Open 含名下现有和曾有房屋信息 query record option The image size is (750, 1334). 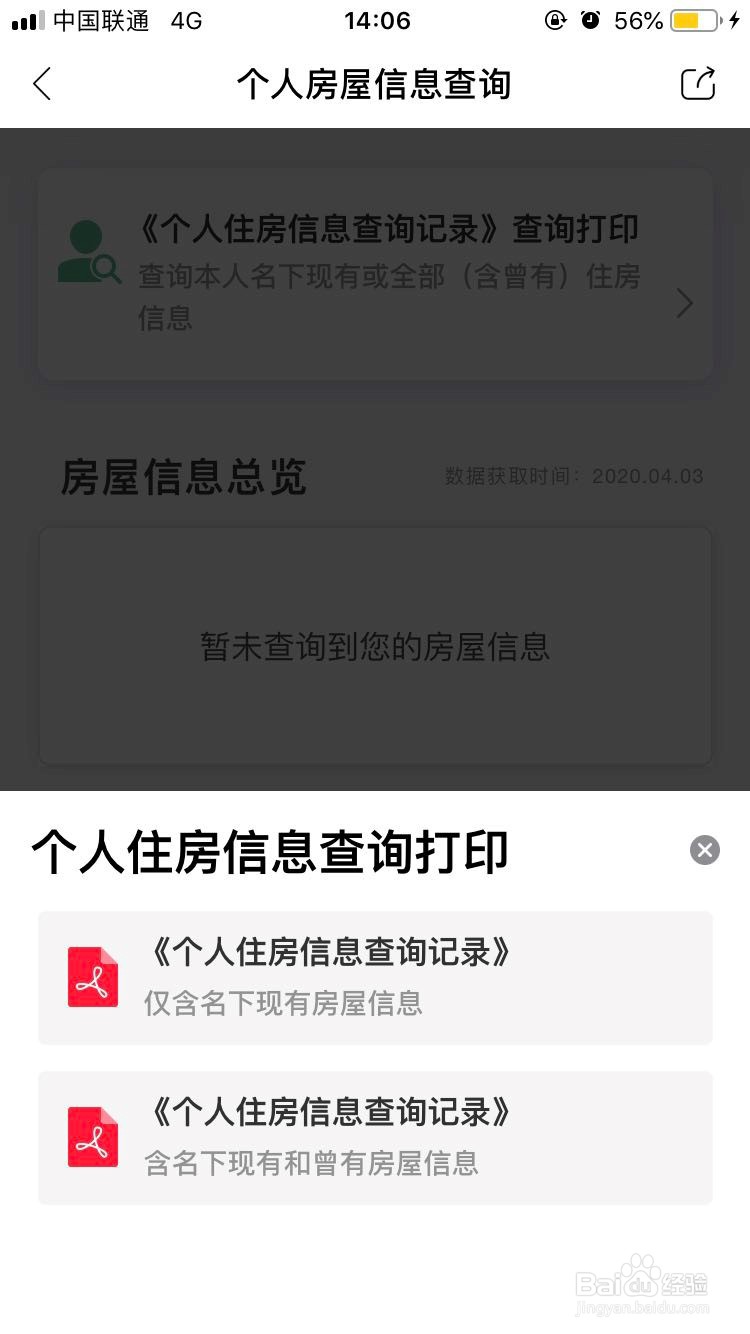[375, 1137]
